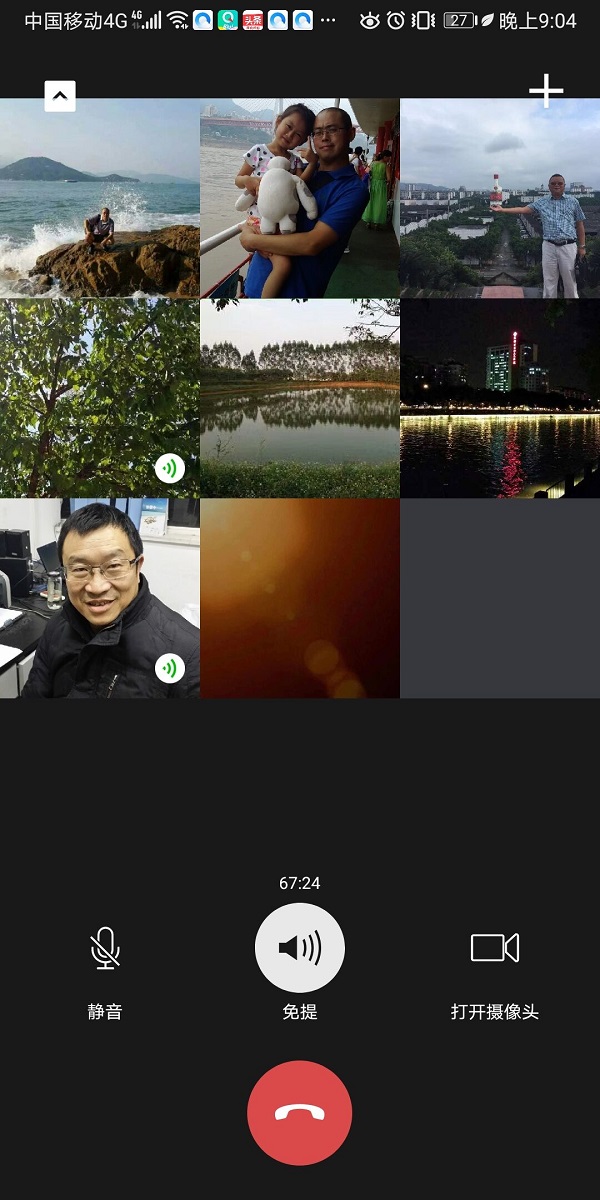Toggle the 免提 speakerphone button

tap(300, 948)
